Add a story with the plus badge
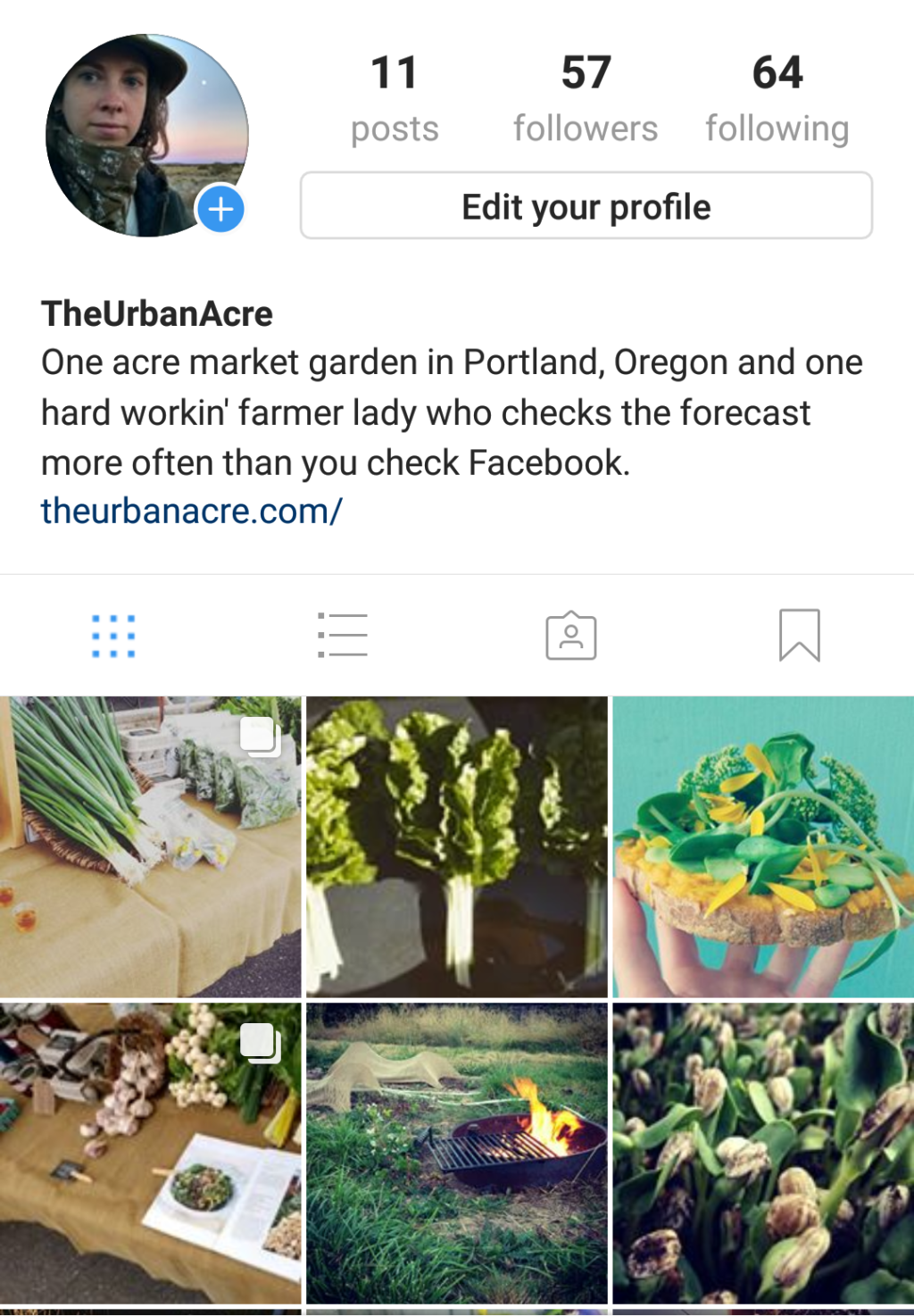 (220, 209)
